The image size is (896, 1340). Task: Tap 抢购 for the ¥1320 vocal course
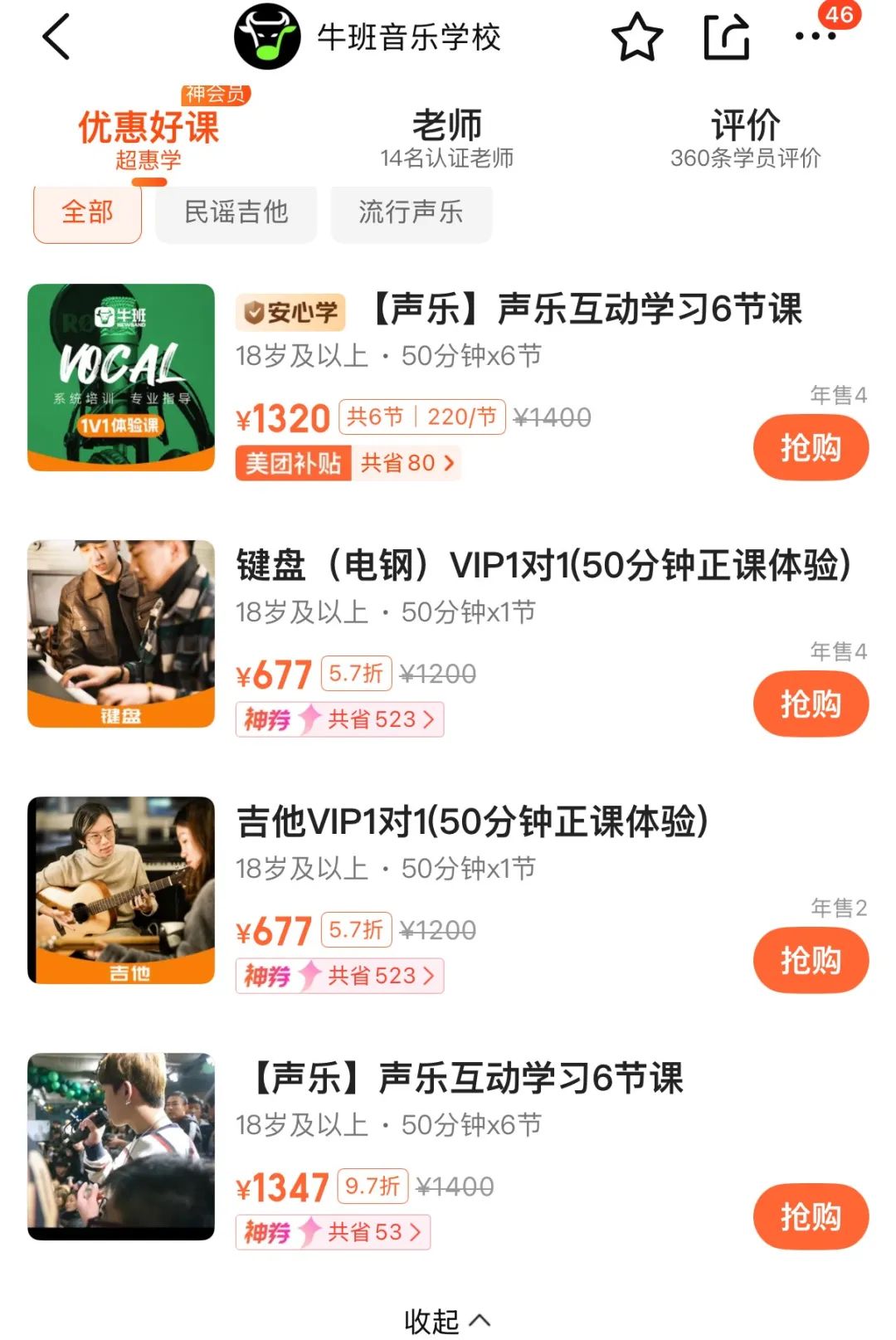[811, 448]
